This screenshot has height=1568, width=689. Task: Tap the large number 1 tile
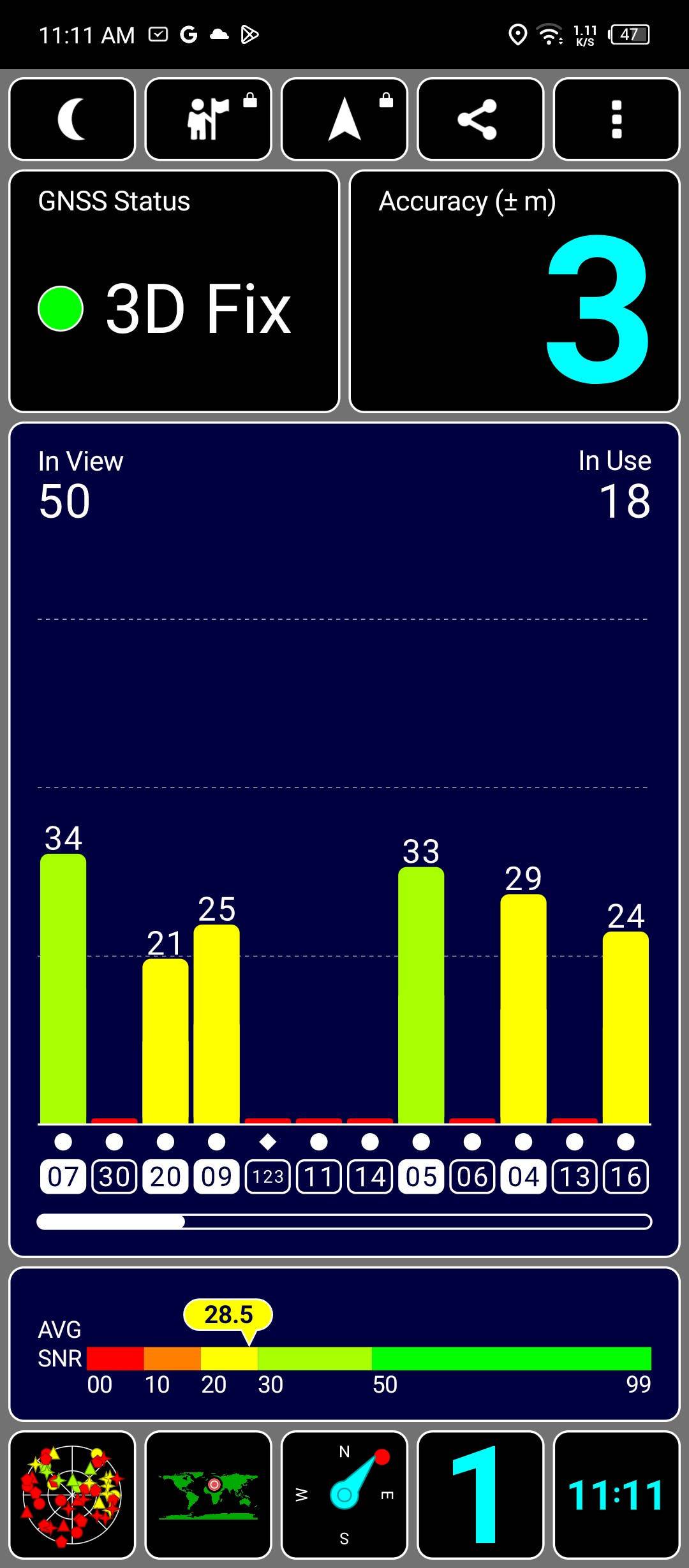pyautogui.click(x=480, y=1495)
